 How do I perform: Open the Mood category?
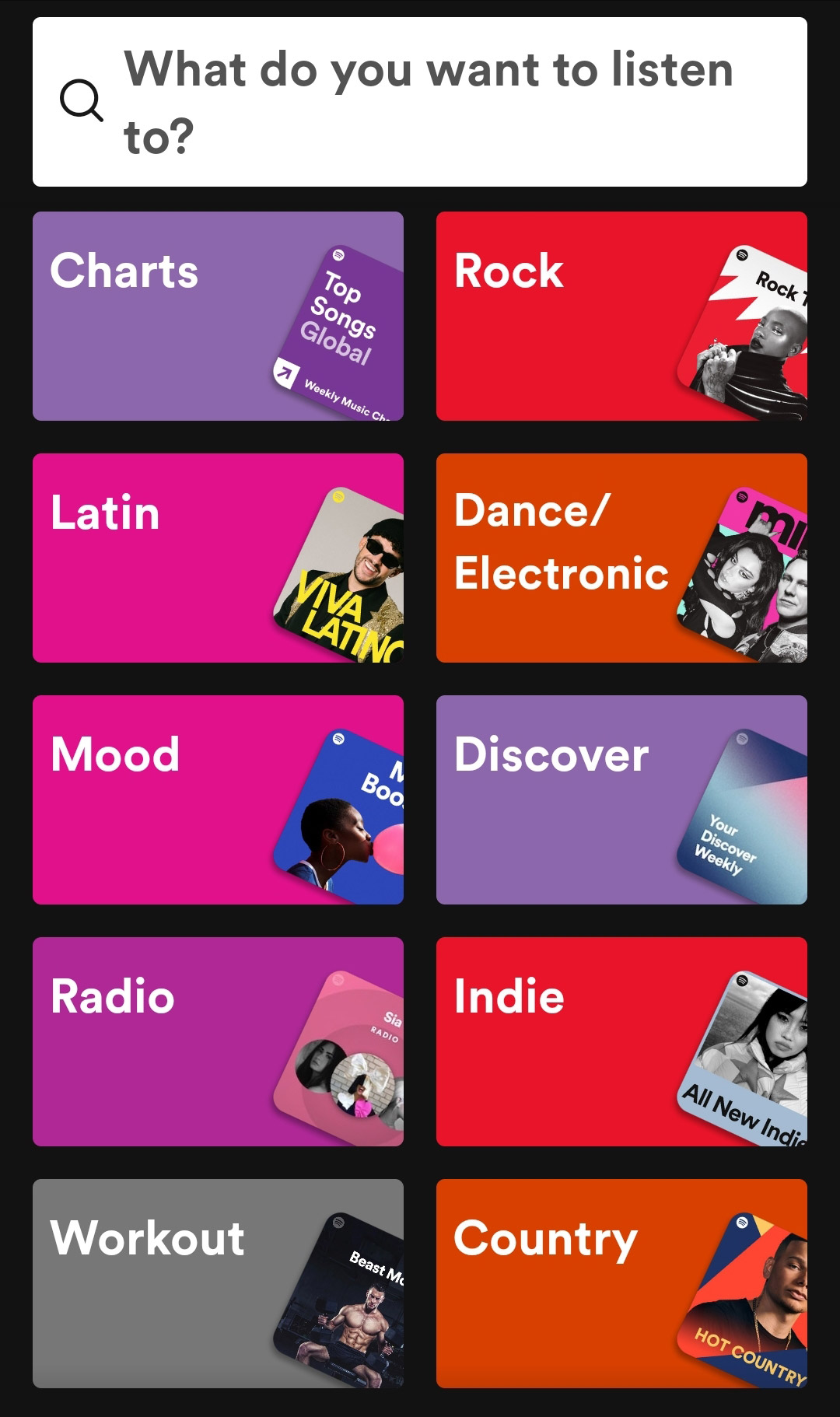pyautogui.click(x=218, y=799)
